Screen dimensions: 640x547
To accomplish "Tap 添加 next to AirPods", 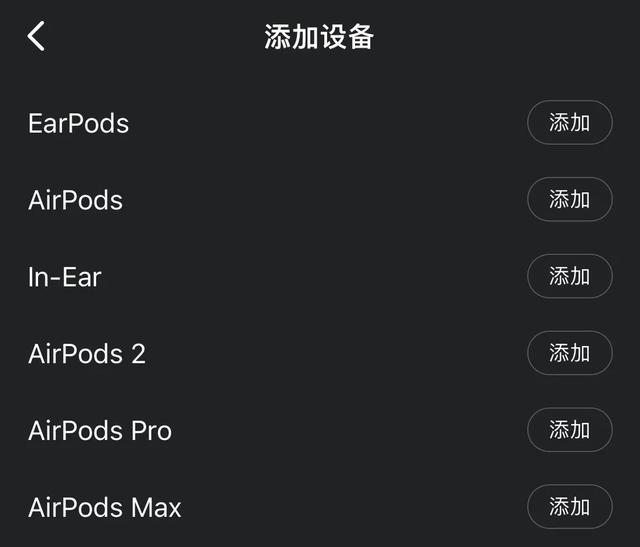I will (x=569, y=199).
